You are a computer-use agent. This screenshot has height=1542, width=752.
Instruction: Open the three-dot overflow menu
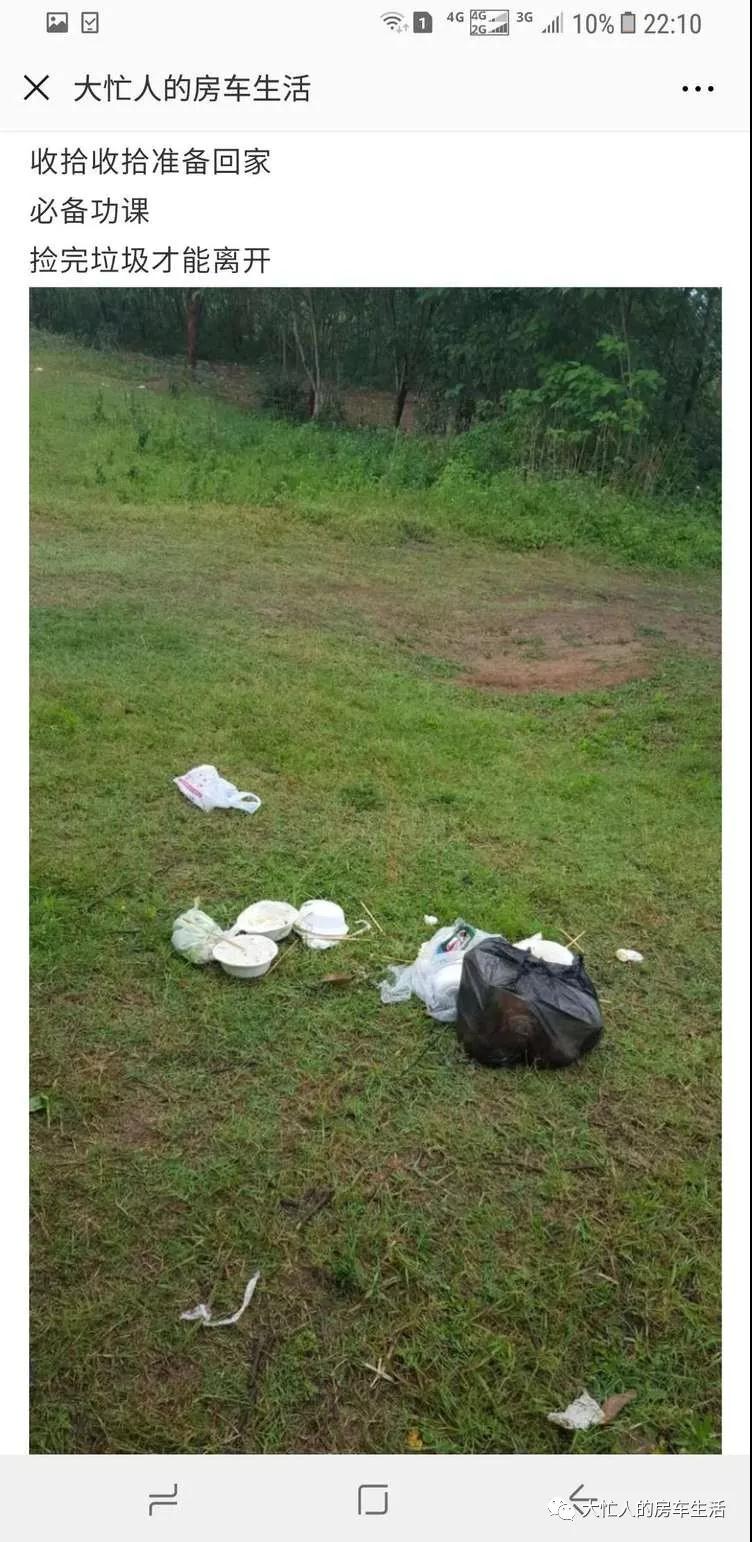[697, 89]
